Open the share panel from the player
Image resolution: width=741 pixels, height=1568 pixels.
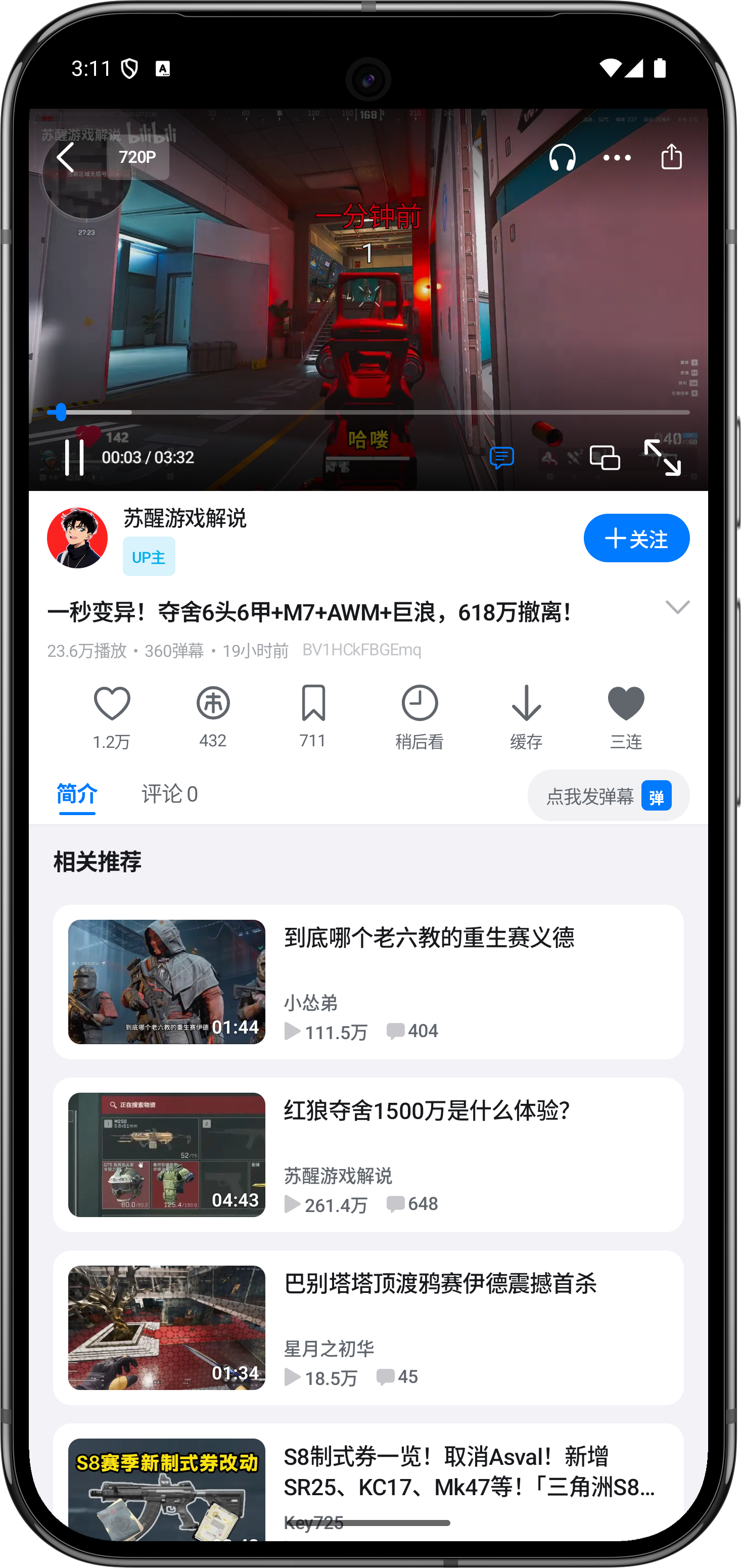[671, 156]
